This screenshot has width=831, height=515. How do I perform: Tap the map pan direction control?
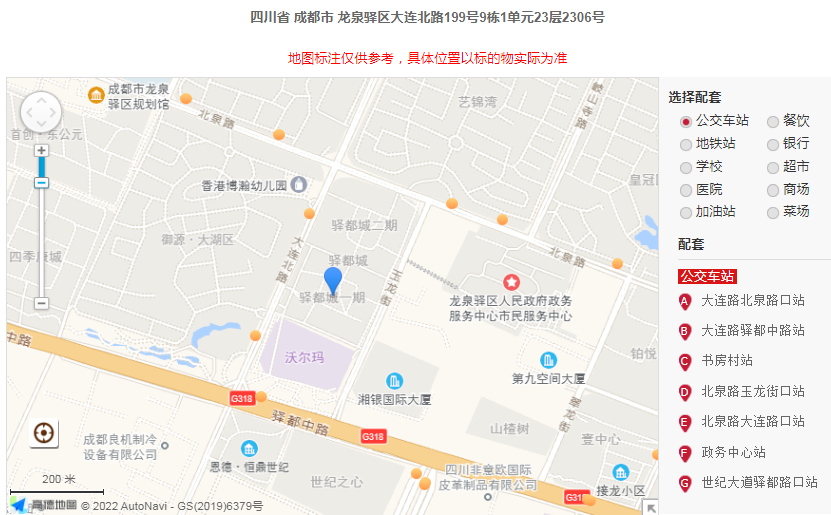point(41,112)
